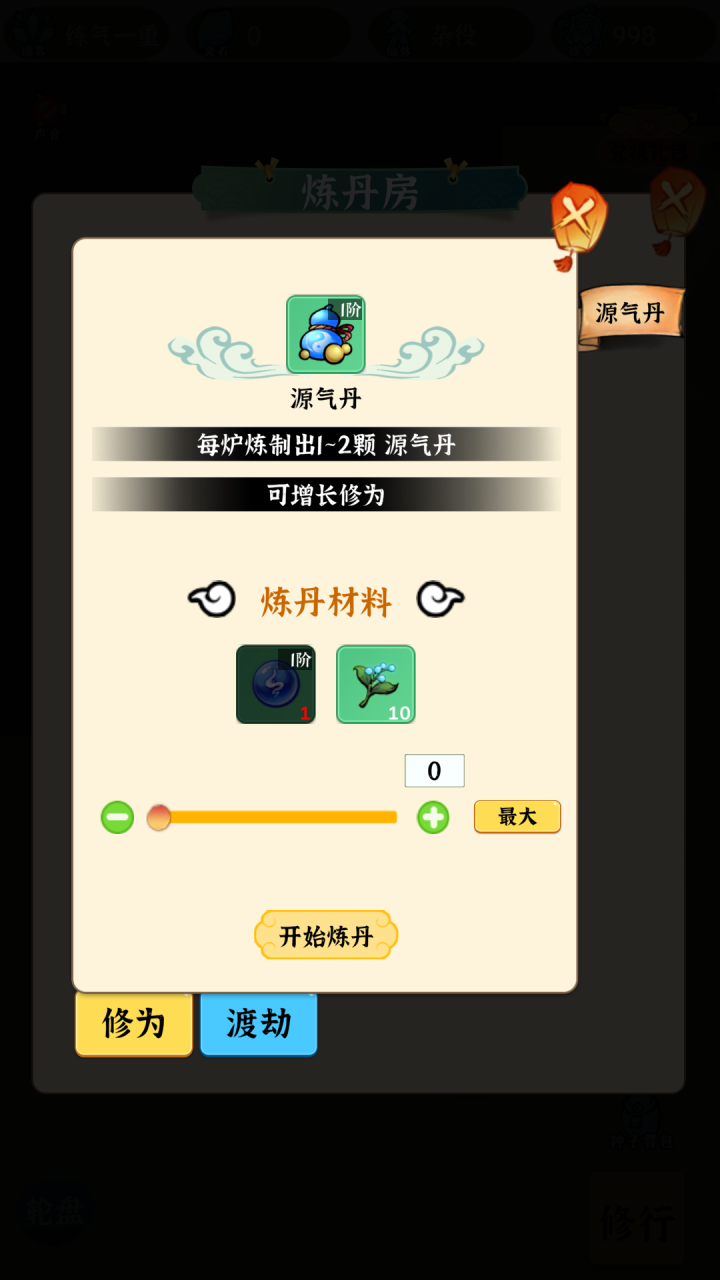The width and height of the screenshot is (720, 1280).
Task: Decrease quantity with the green minus
Action: pos(117,818)
